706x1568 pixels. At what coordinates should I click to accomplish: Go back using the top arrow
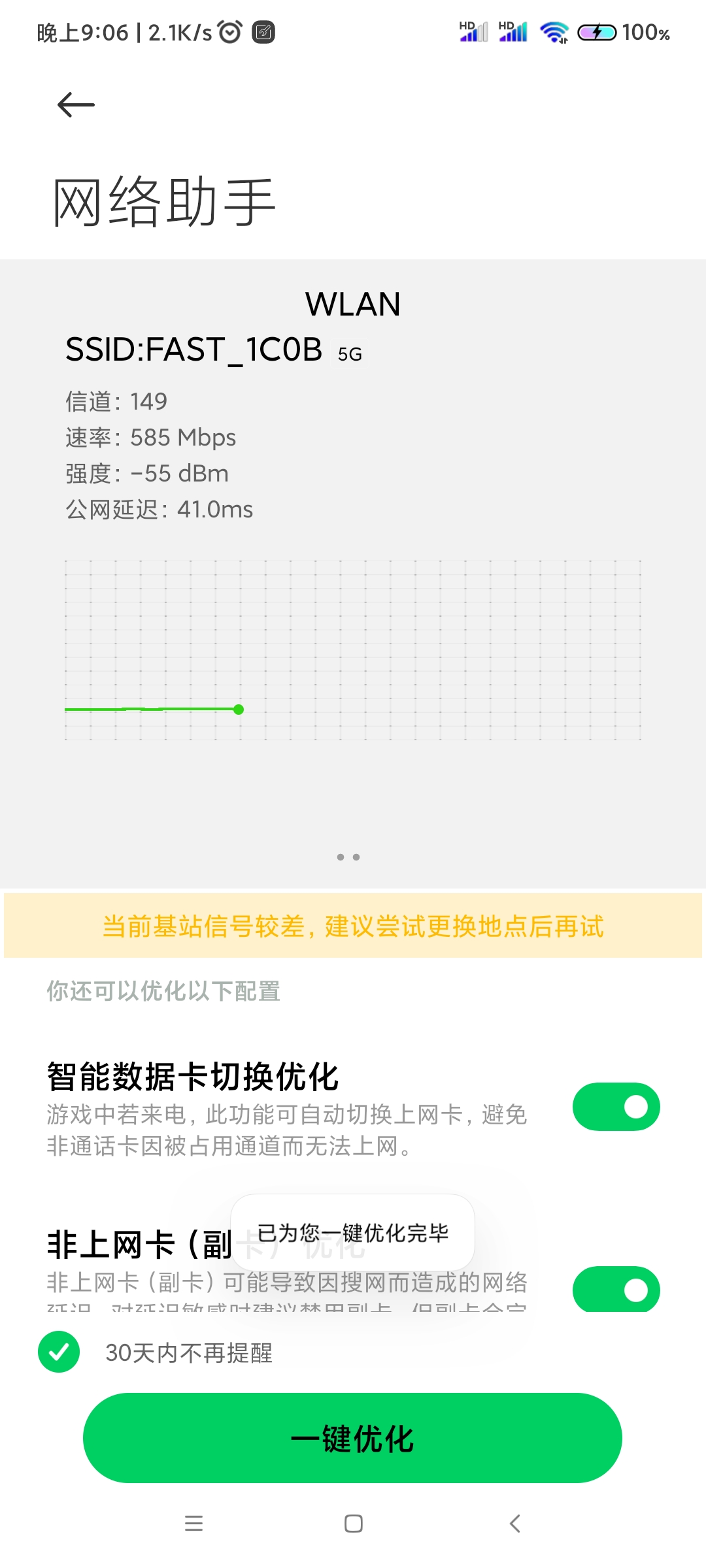(76, 105)
